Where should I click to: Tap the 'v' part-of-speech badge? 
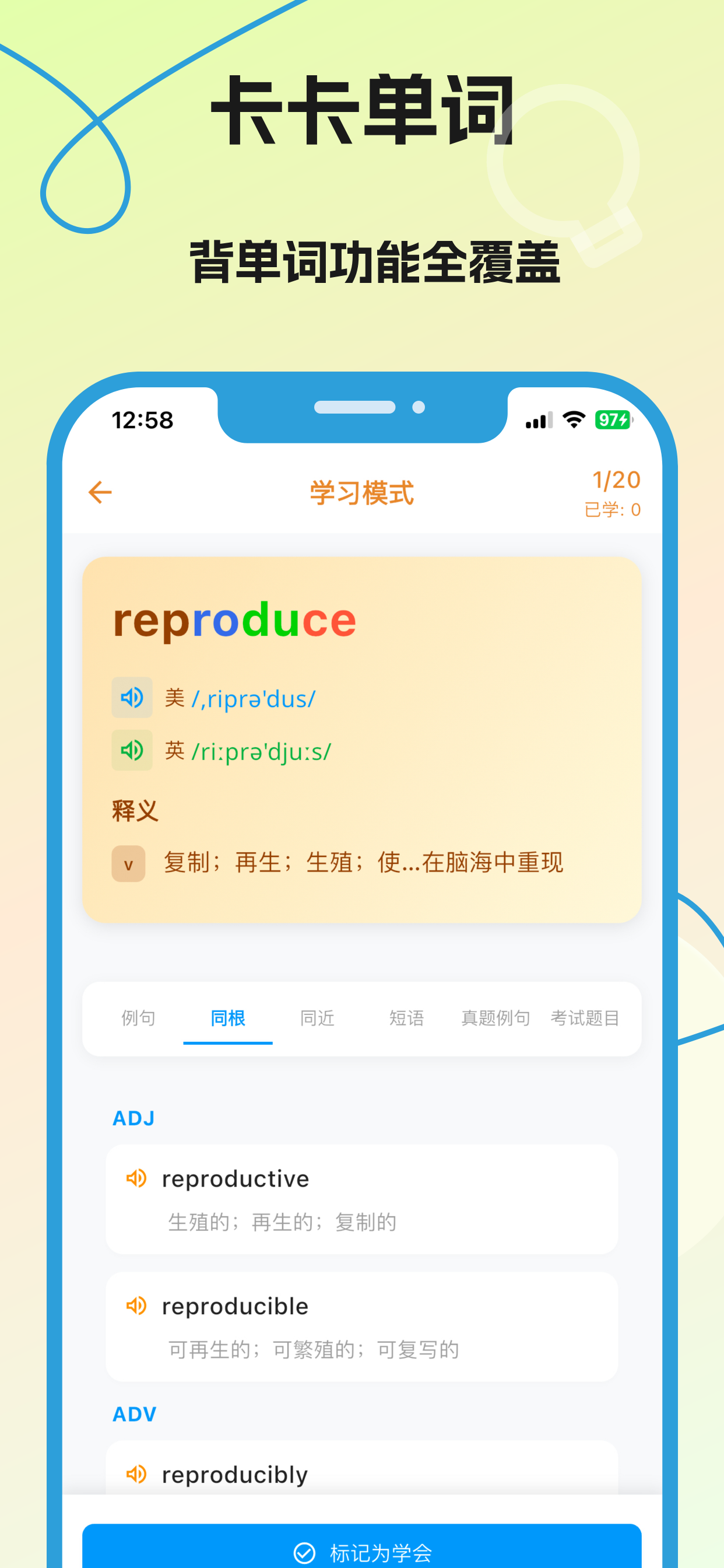point(127,863)
